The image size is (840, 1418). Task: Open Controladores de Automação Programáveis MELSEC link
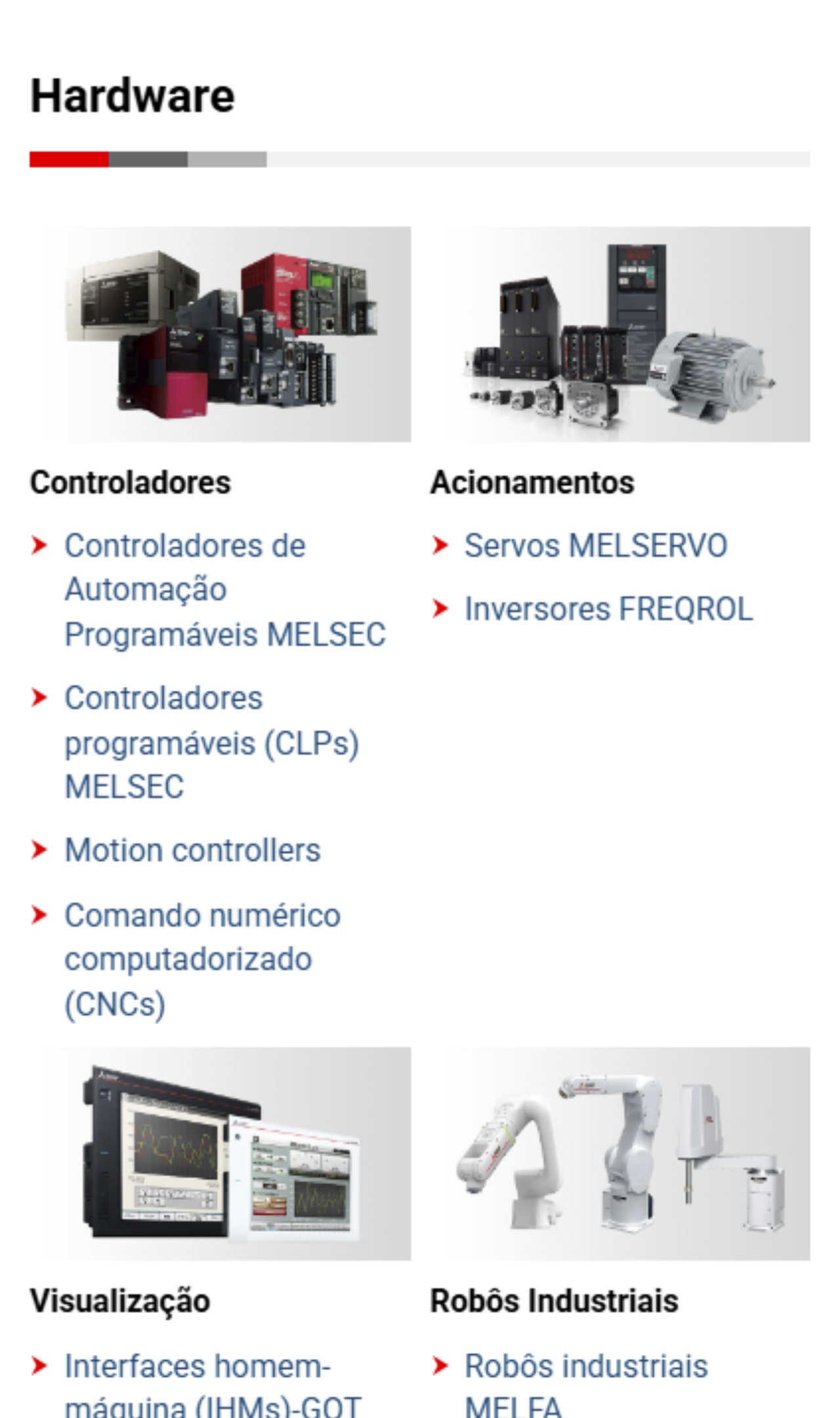click(x=223, y=590)
